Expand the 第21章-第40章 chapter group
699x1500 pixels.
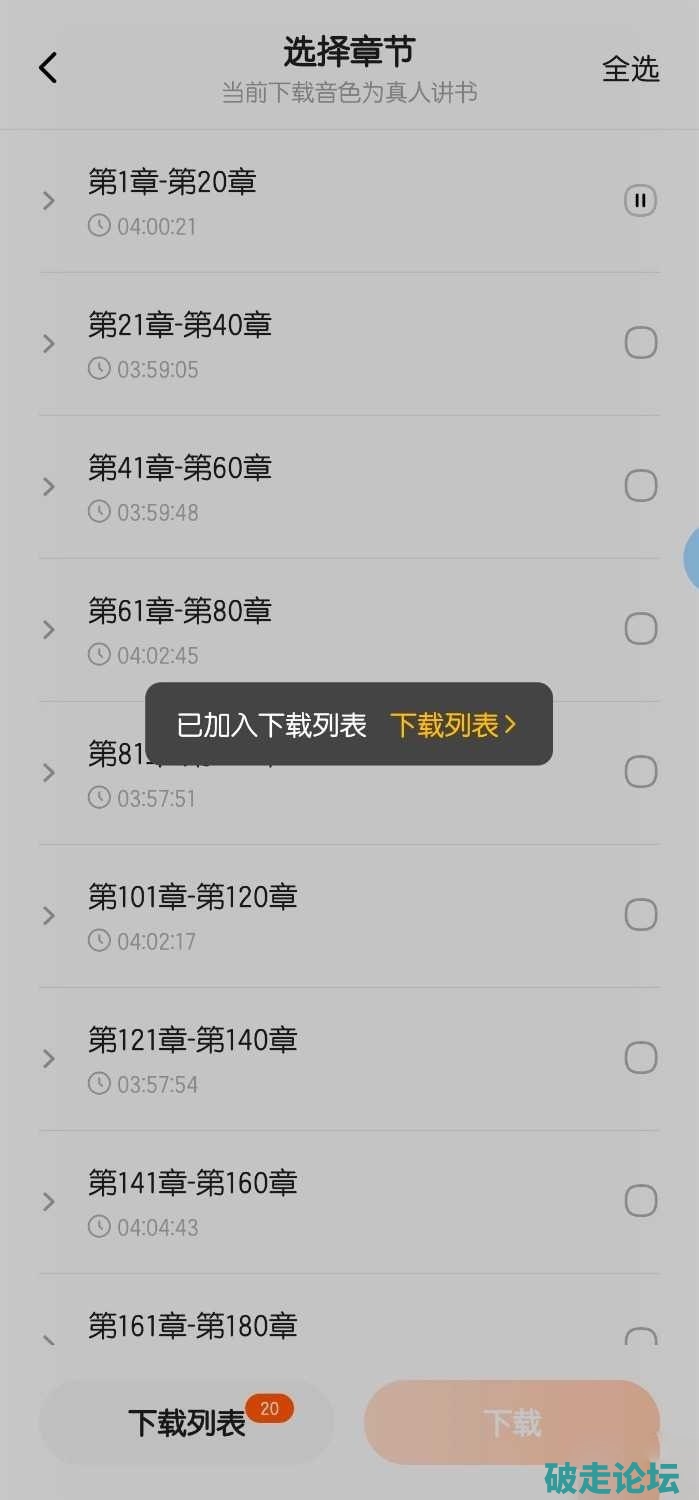(x=48, y=344)
